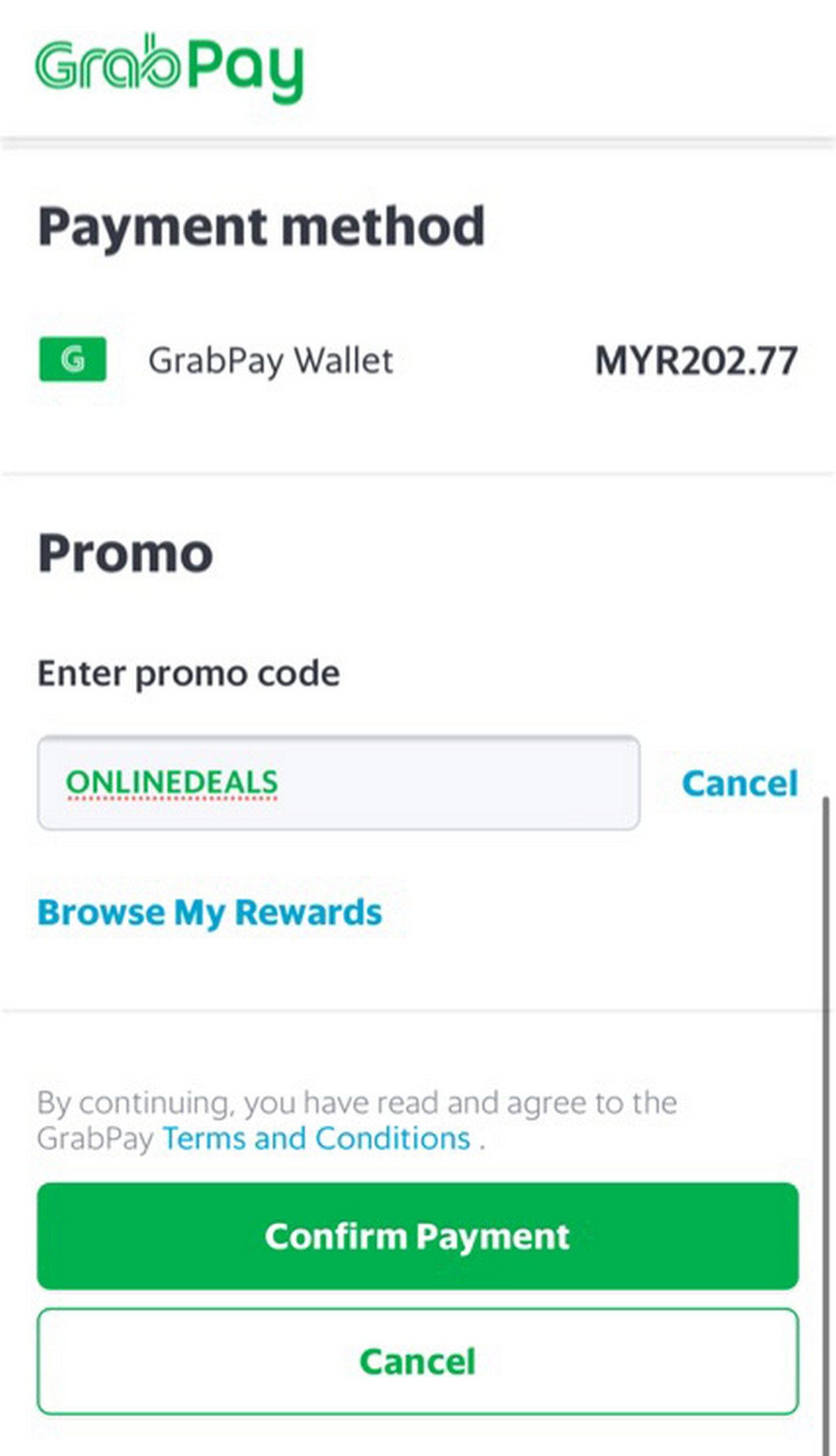Open Browse My Rewards

(210, 912)
